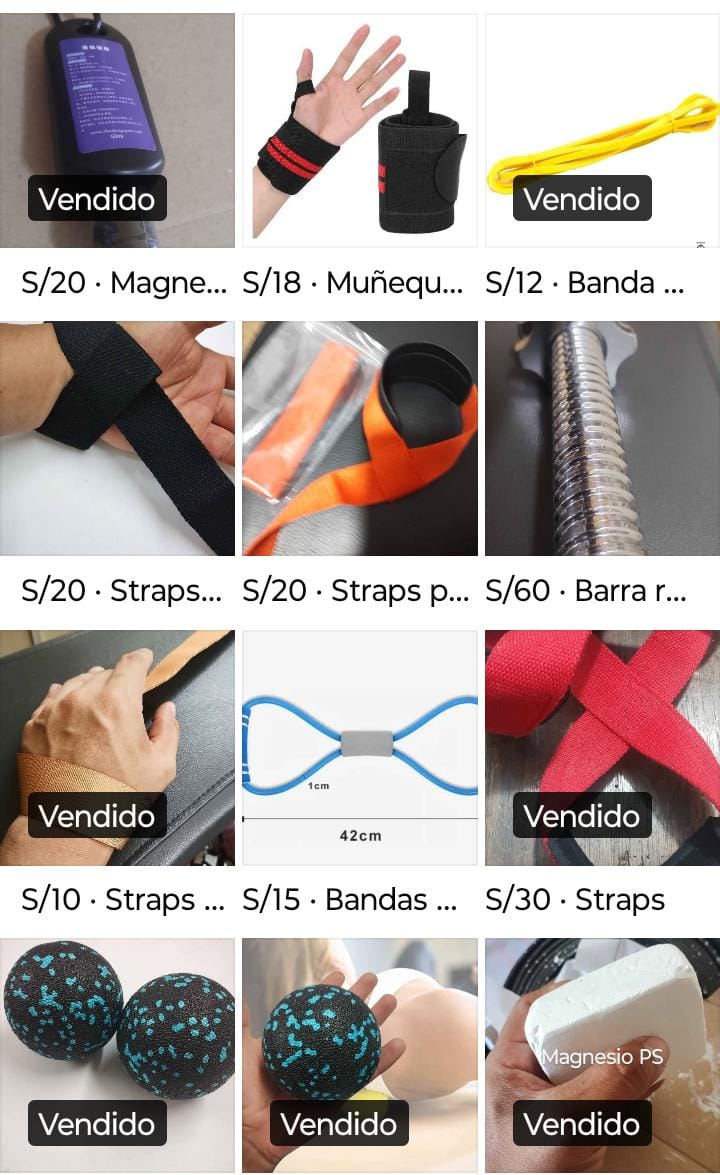720x1175 pixels.
Task: Open the S/10 Straps listing
Action: (117, 747)
